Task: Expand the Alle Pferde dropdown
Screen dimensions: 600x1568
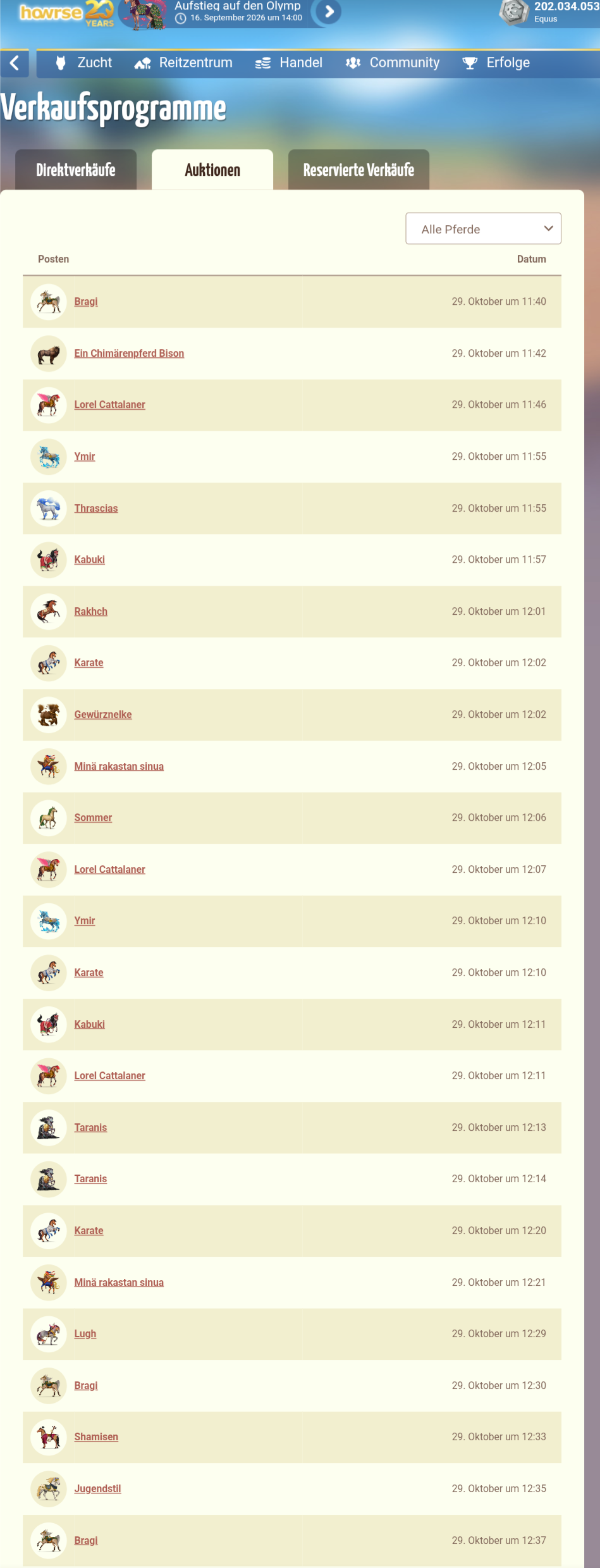Action: pos(483,229)
